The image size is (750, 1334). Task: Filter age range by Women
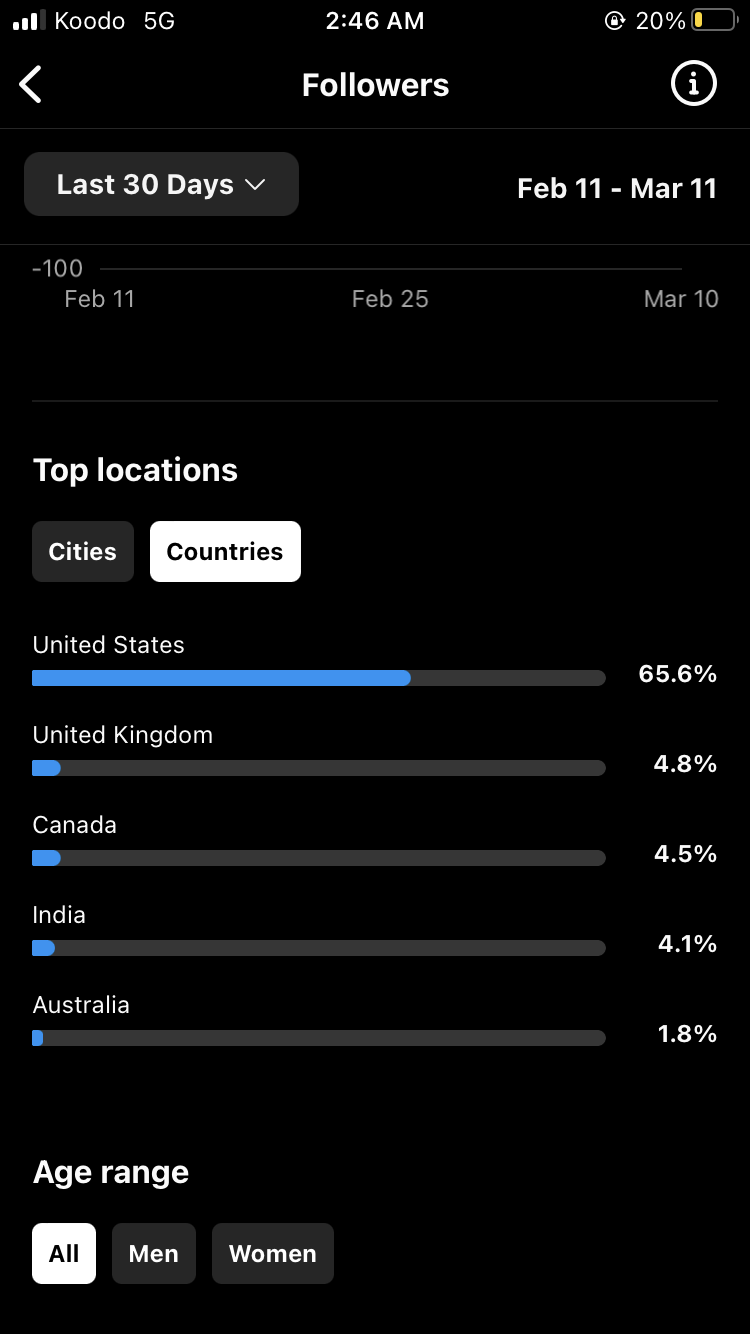(x=273, y=1253)
